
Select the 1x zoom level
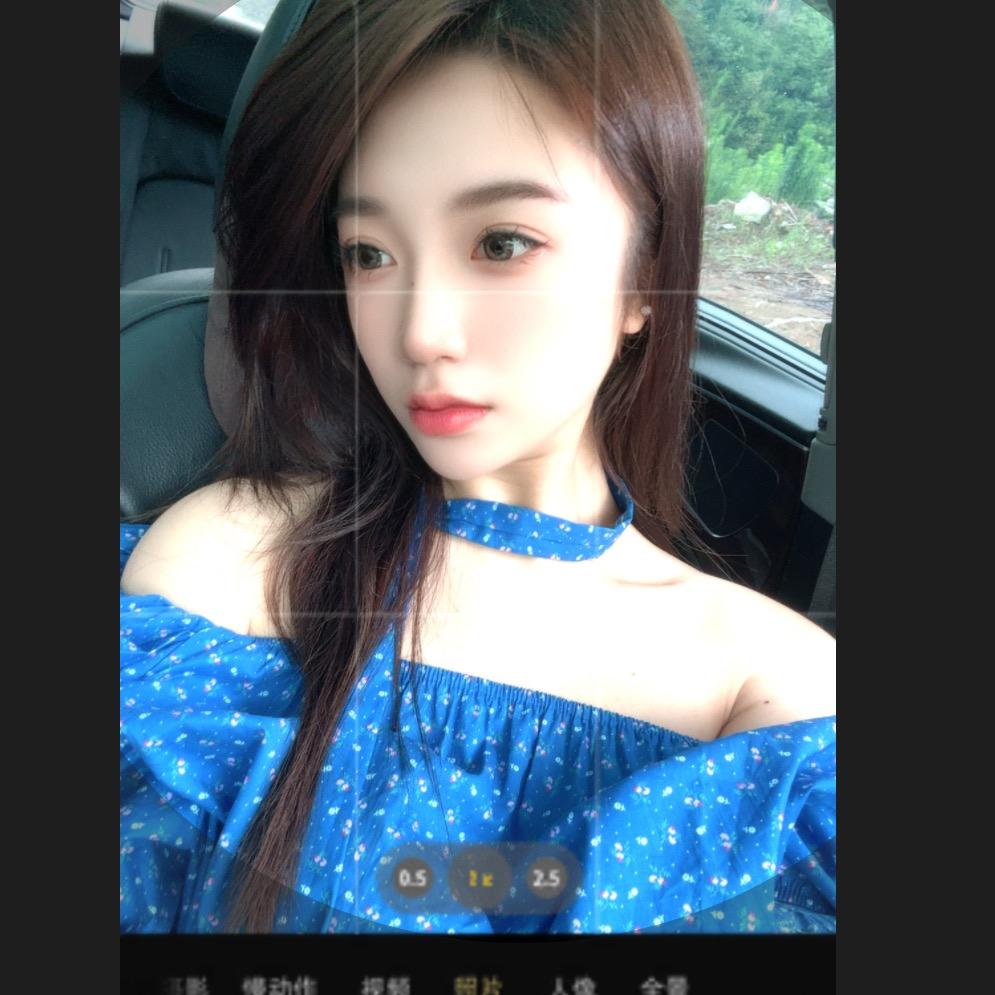point(479,879)
